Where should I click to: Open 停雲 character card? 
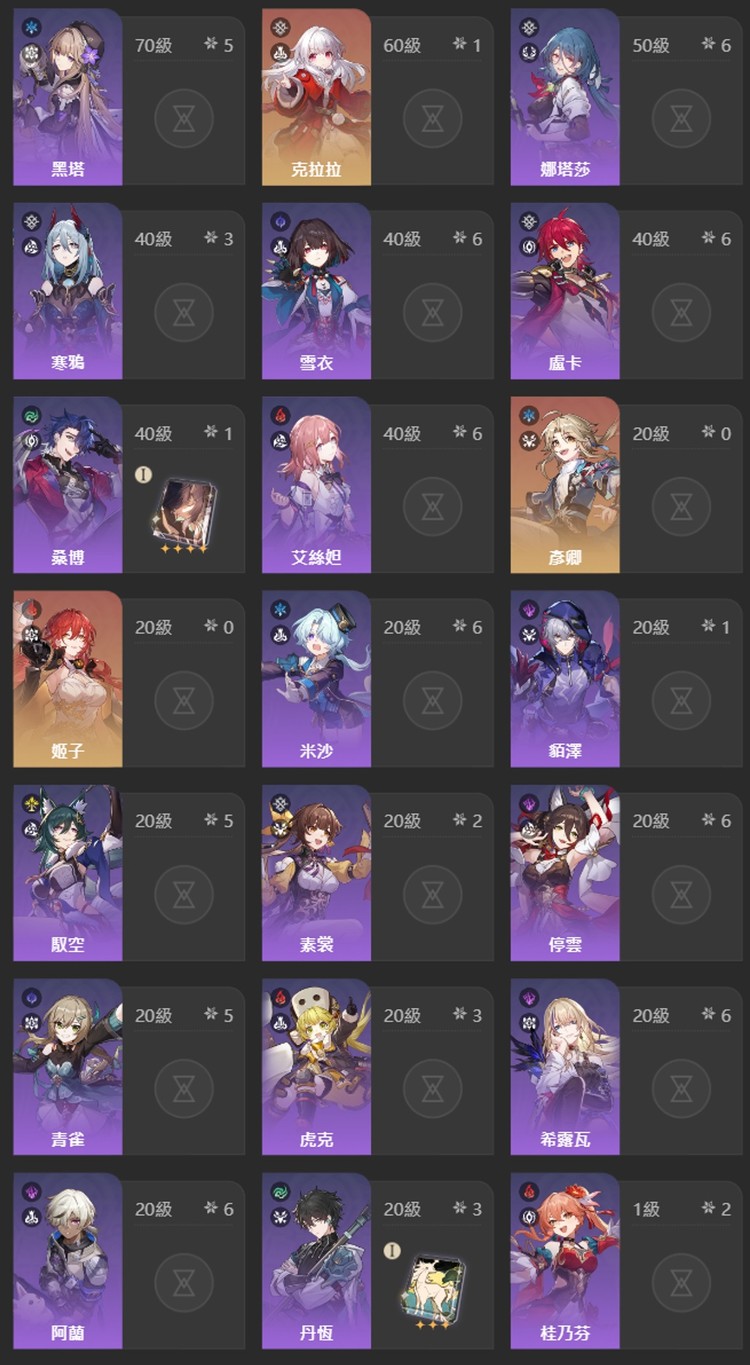click(565, 873)
